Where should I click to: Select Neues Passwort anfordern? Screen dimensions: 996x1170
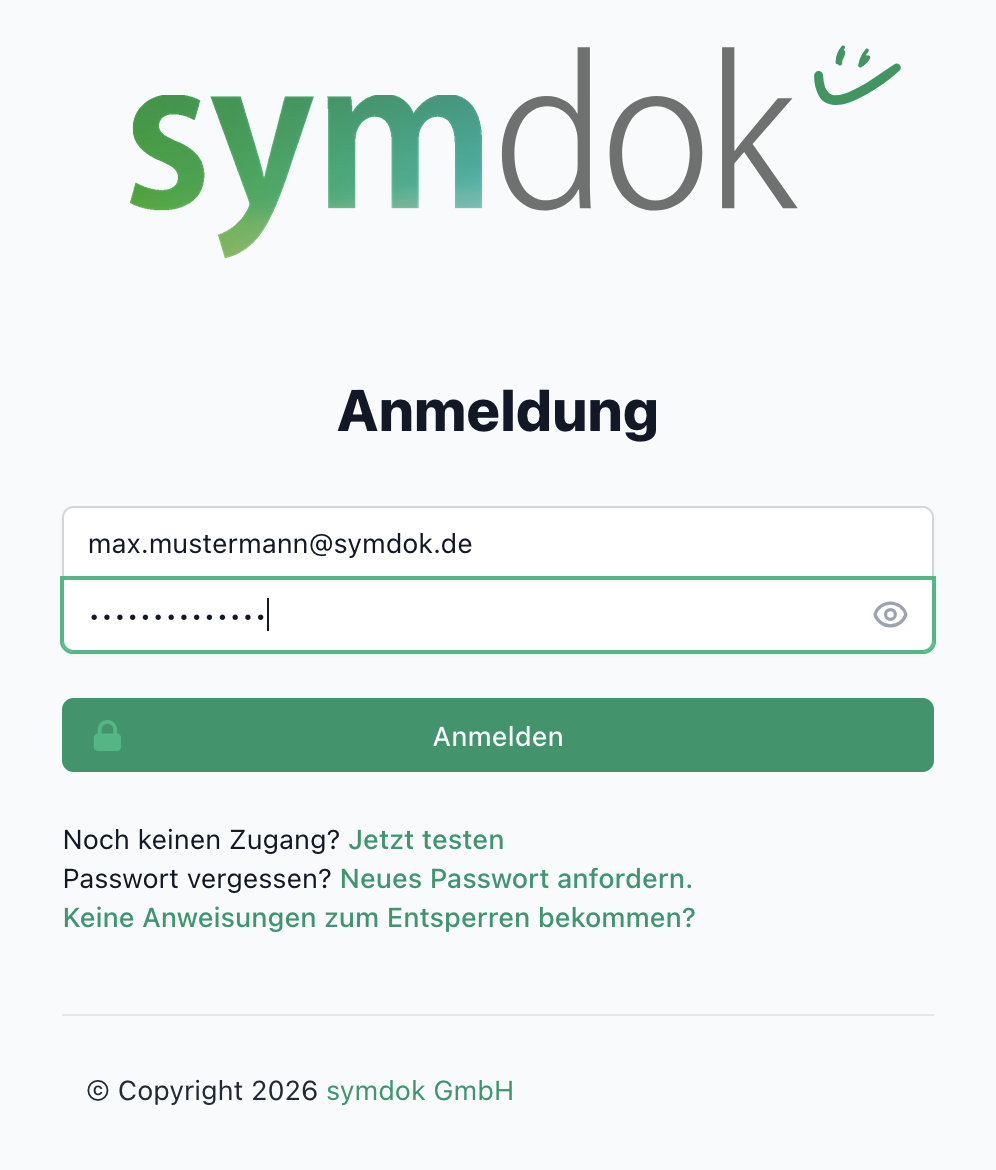516,879
